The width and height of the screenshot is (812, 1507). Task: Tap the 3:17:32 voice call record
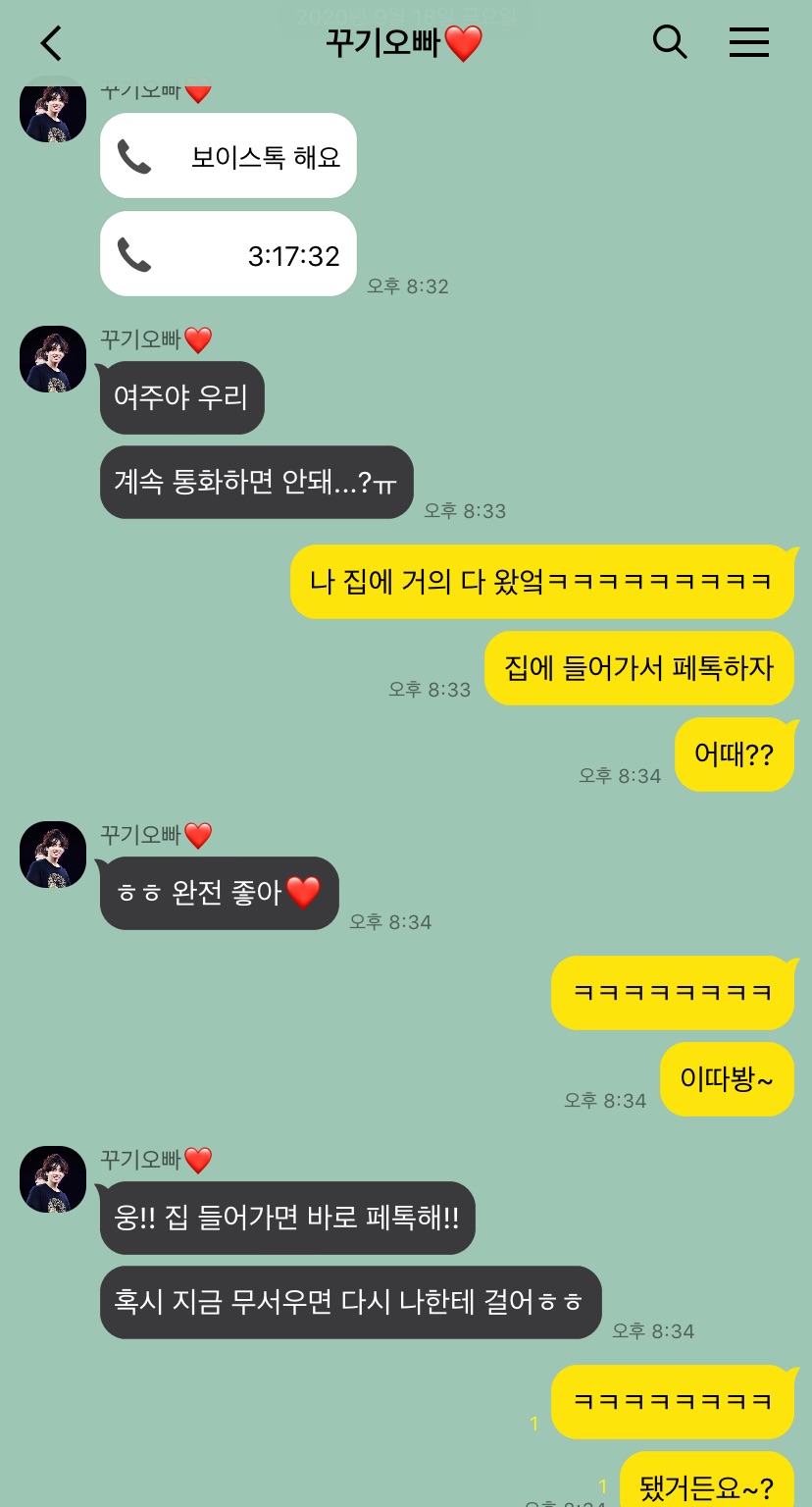click(228, 254)
